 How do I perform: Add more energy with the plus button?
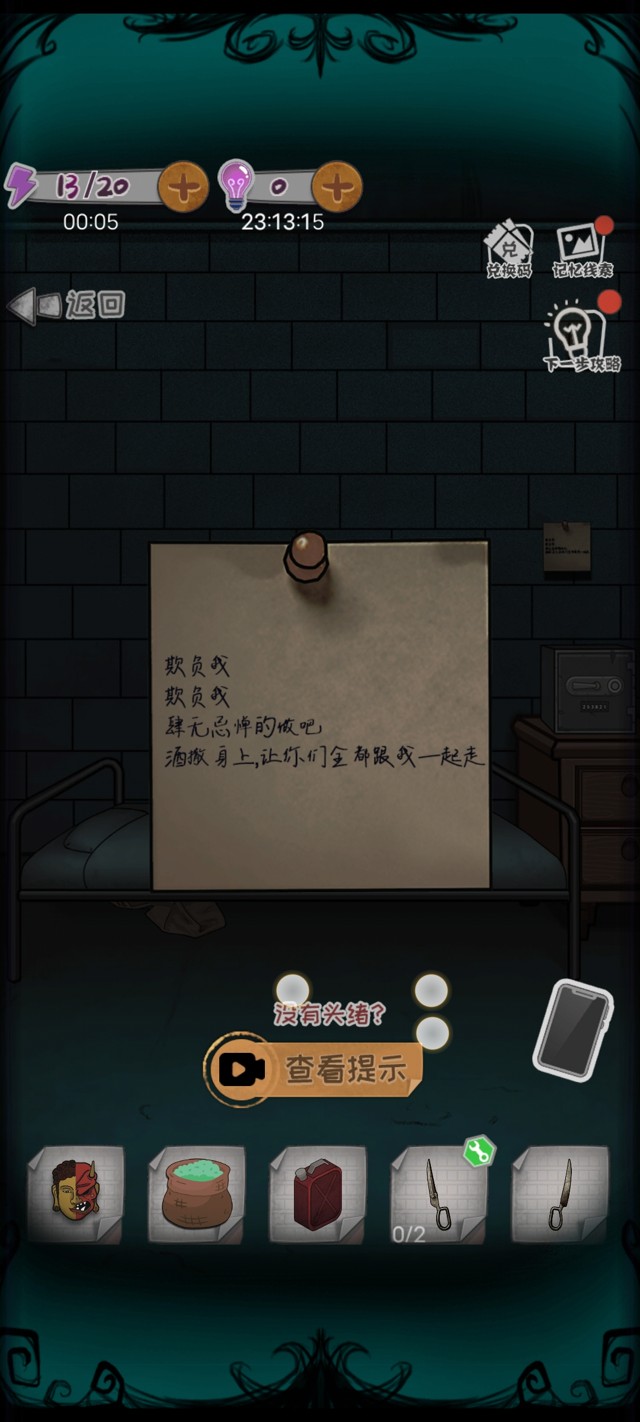point(184,186)
